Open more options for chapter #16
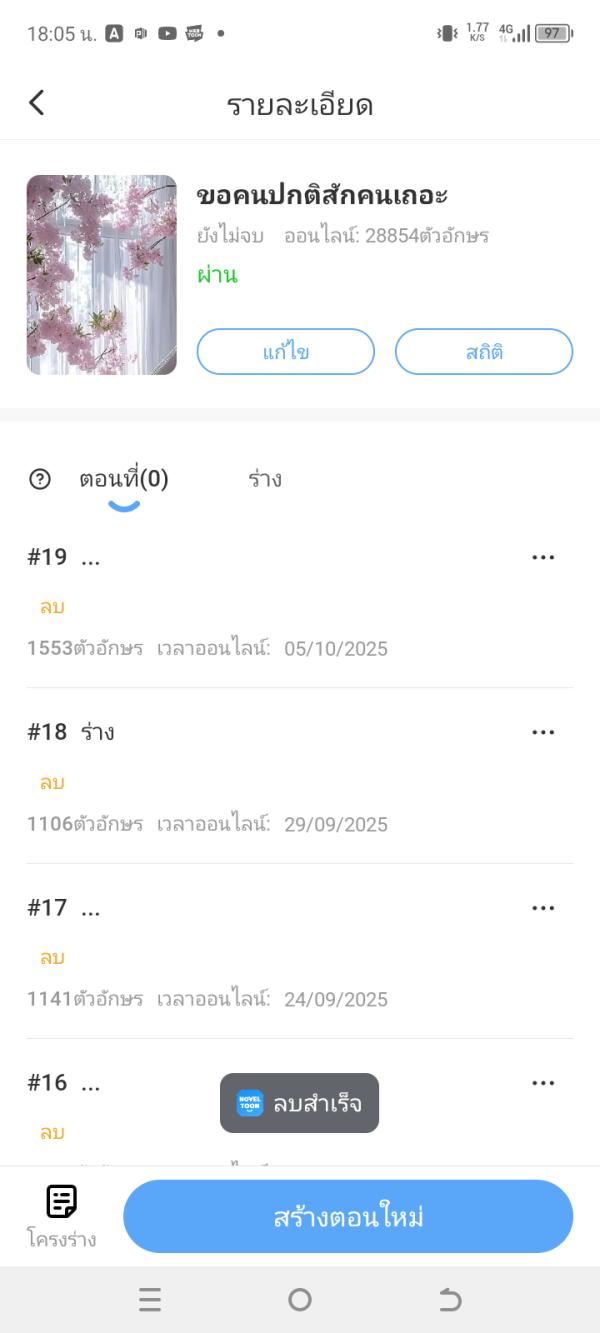Viewport: 600px width, 1333px height. coord(543,1083)
